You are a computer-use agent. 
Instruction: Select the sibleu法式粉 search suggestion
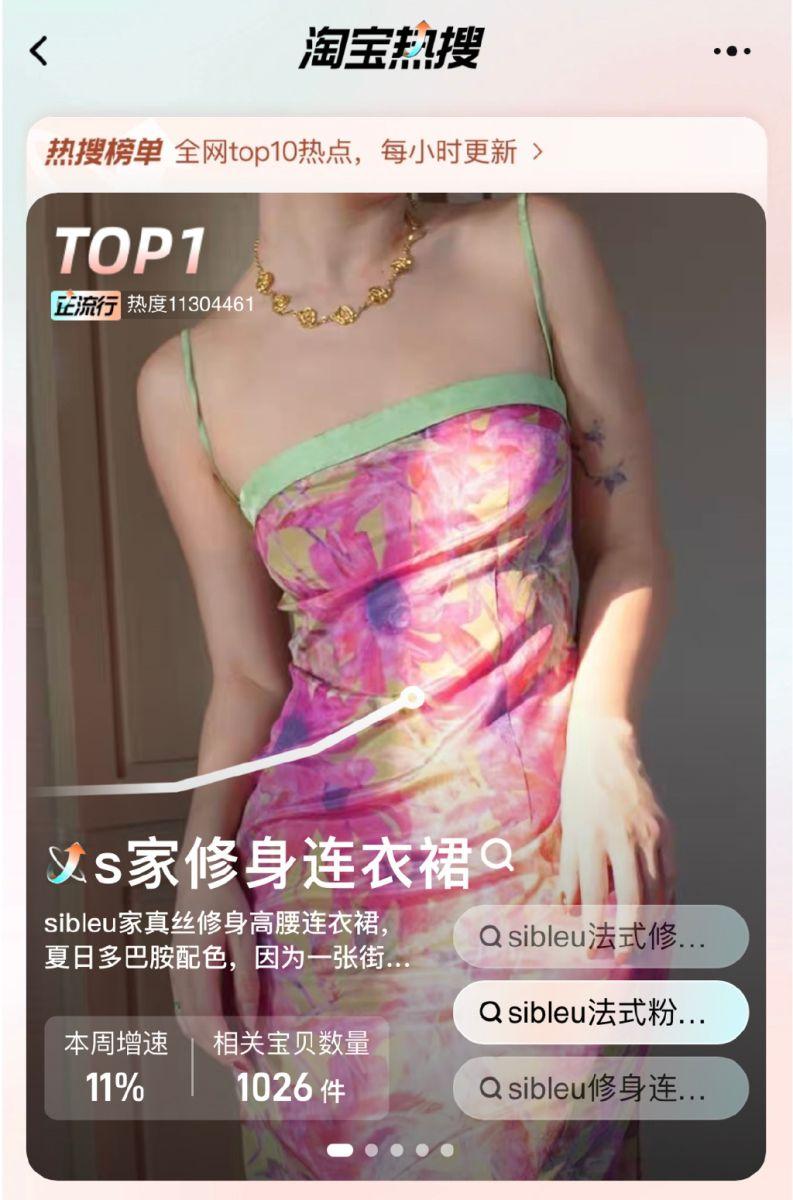(x=600, y=1013)
